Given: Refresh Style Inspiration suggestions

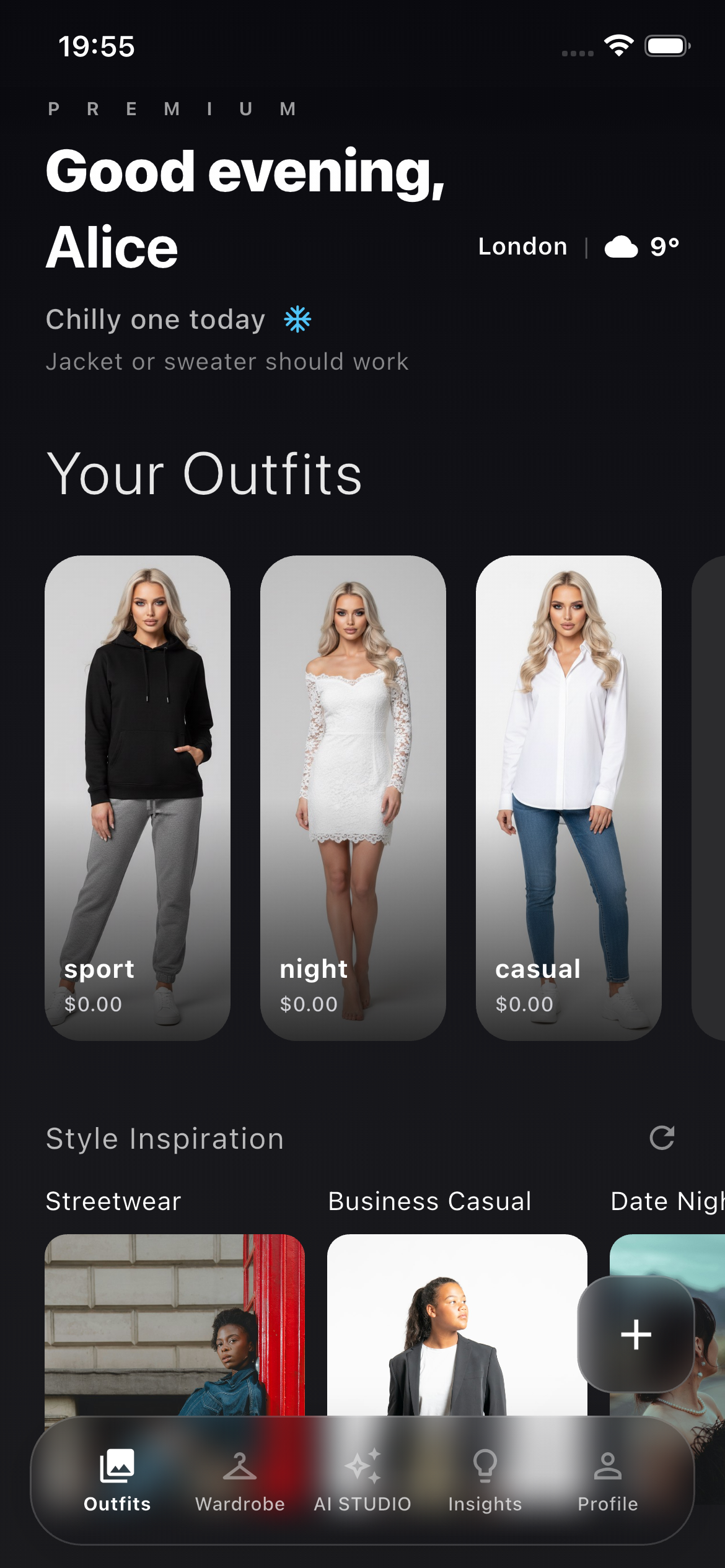Looking at the screenshot, I should pos(663,1139).
